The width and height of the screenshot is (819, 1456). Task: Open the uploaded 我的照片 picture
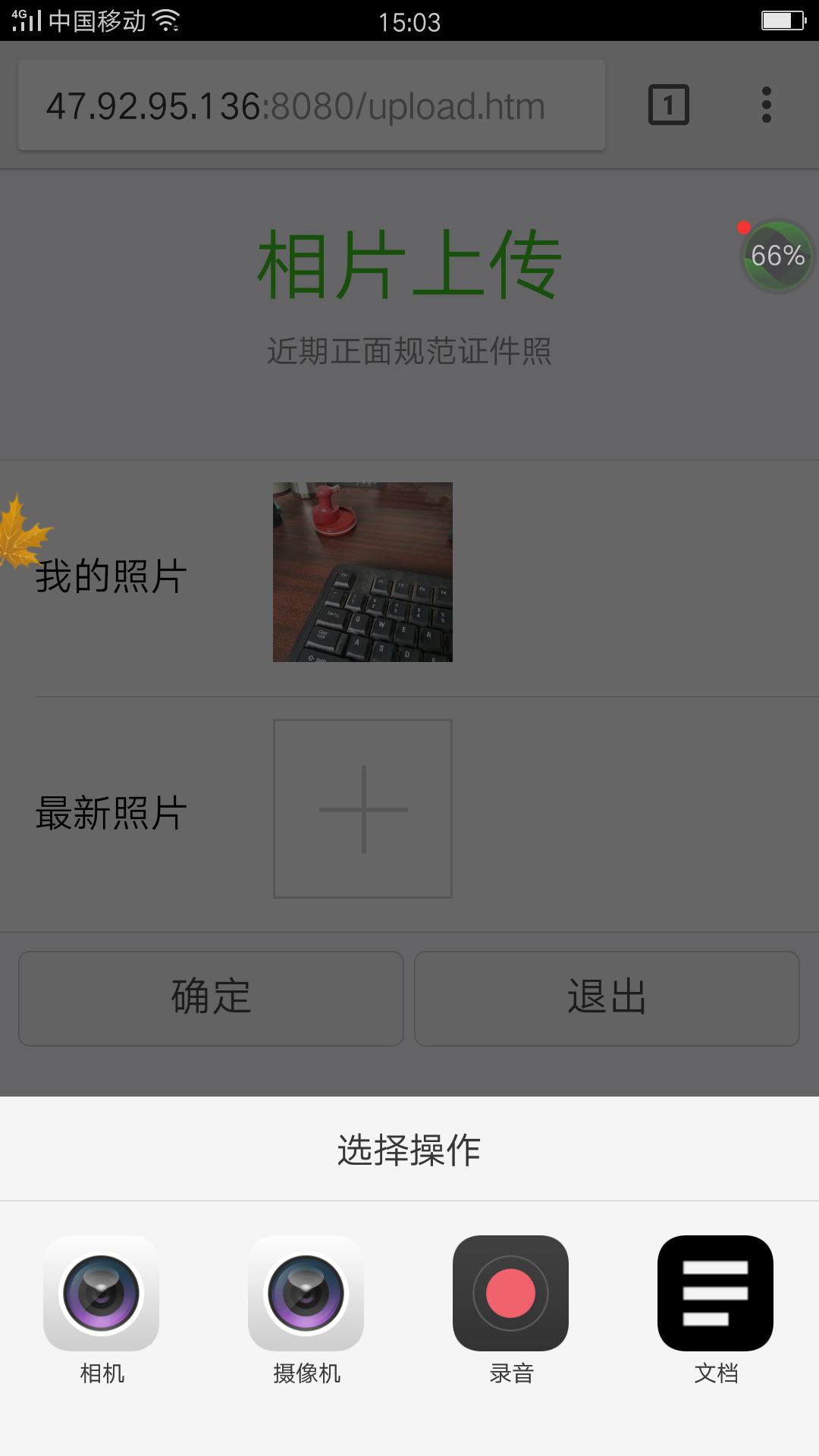(x=362, y=572)
